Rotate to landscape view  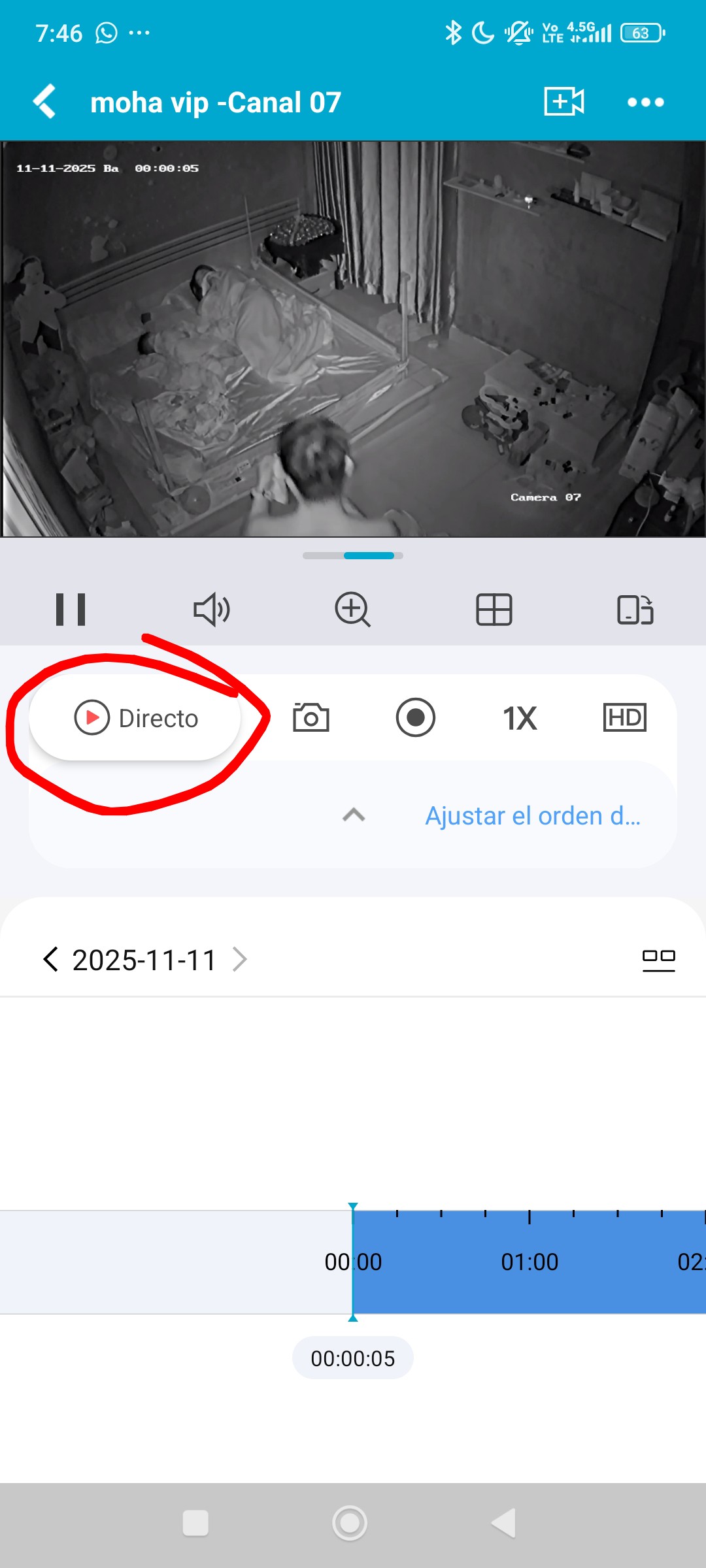(634, 610)
